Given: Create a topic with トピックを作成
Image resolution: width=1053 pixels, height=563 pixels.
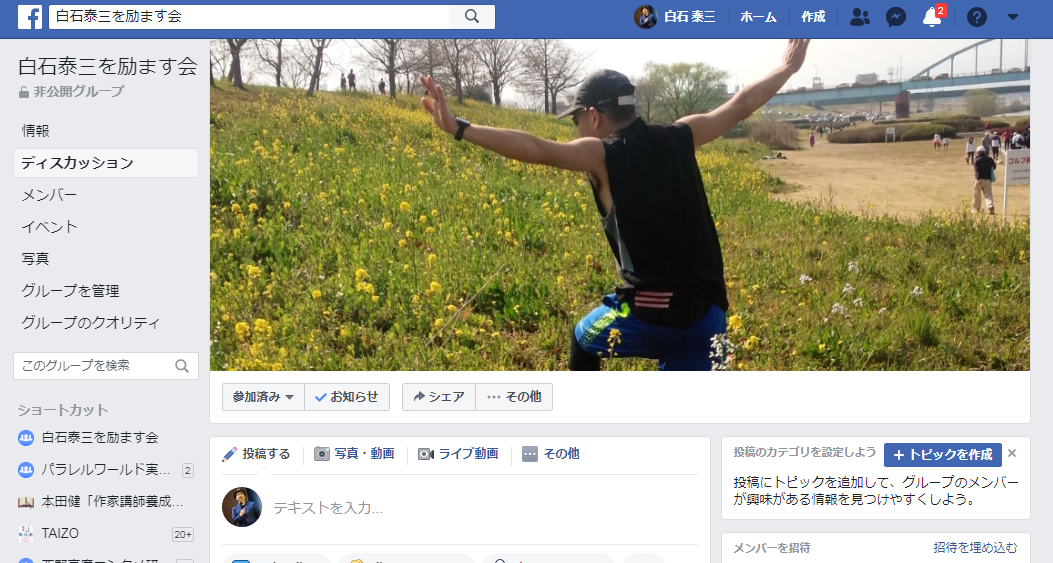Looking at the screenshot, I should point(942,454).
